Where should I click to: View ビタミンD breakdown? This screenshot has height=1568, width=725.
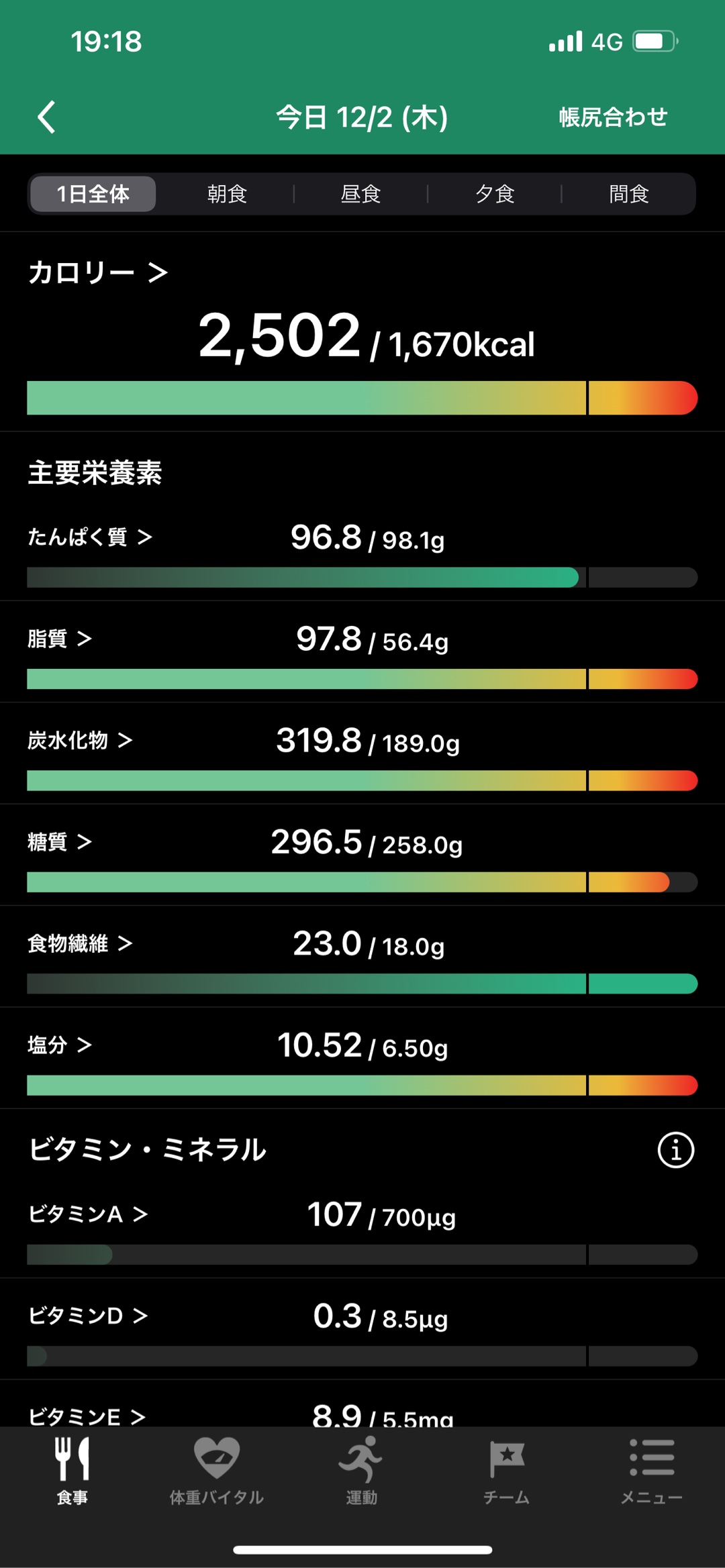pos(88,1316)
